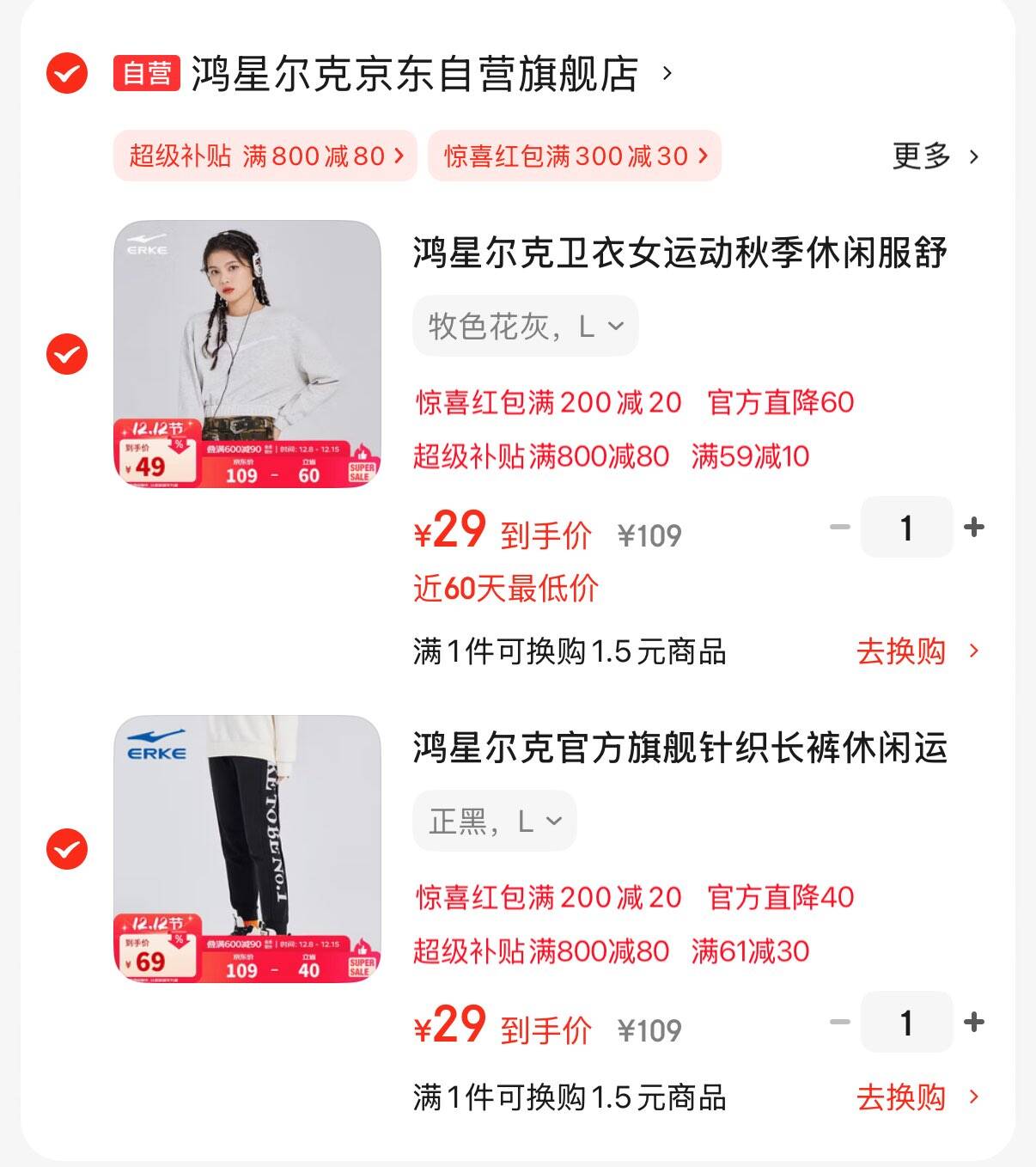Tap 去换购 under the sweatshirt
Image resolution: width=1036 pixels, height=1167 pixels.
tap(916, 651)
